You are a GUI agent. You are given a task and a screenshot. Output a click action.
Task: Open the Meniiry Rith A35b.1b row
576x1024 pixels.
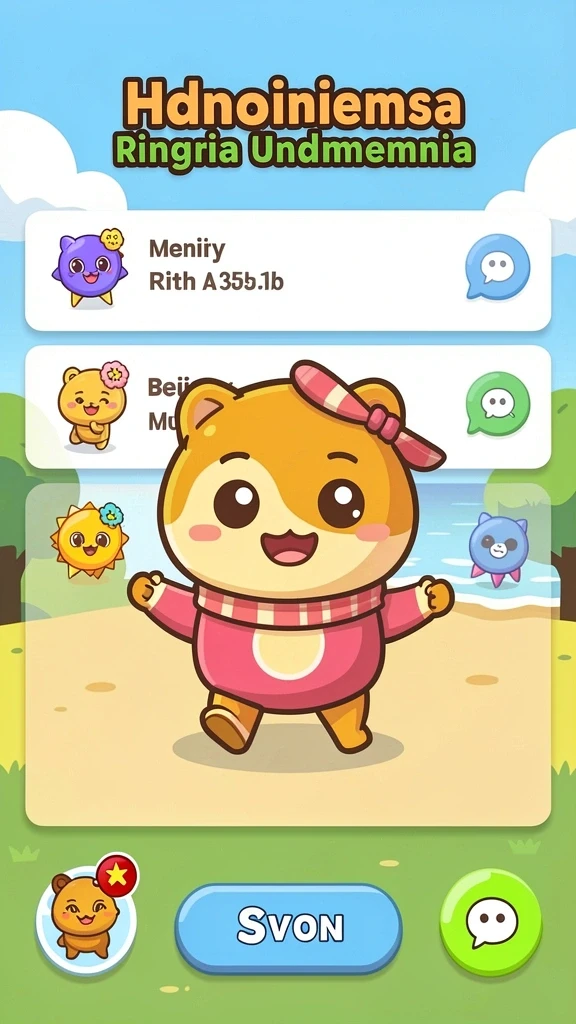click(x=288, y=271)
